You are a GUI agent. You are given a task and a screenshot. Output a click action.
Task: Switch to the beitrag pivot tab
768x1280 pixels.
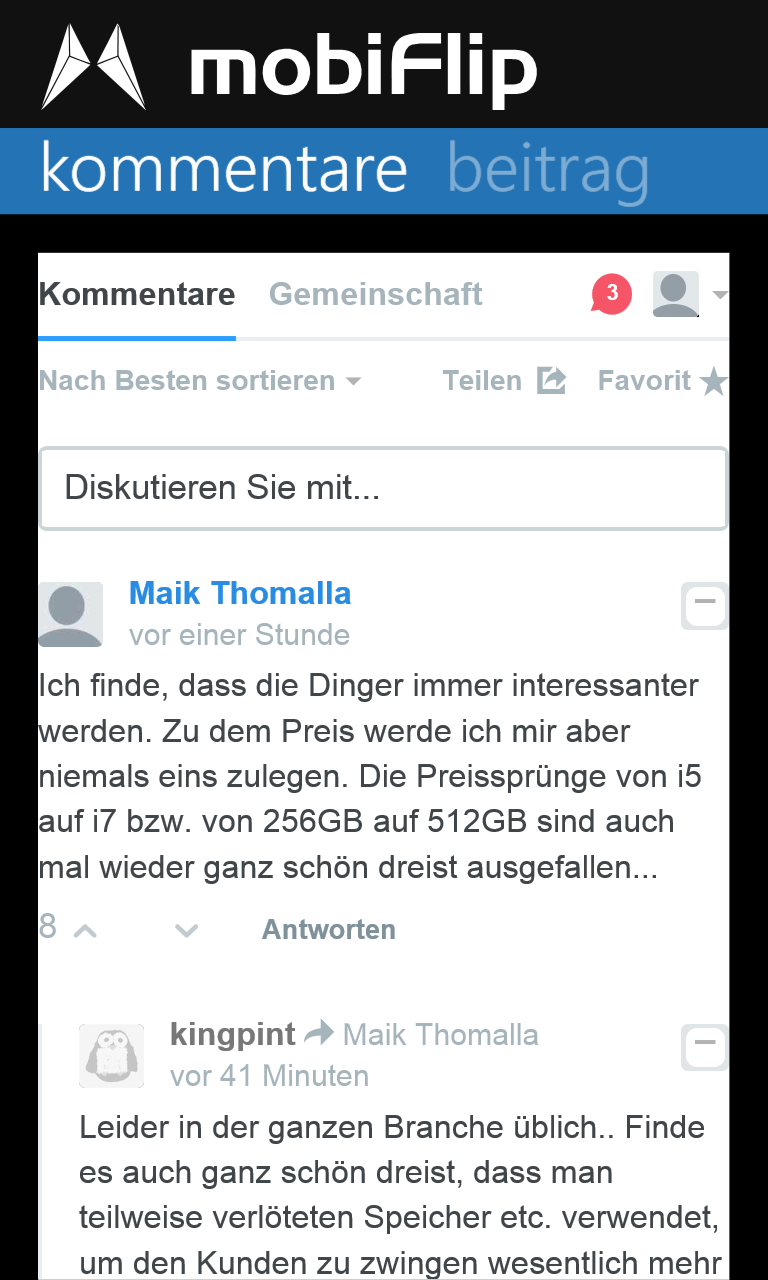point(548,170)
